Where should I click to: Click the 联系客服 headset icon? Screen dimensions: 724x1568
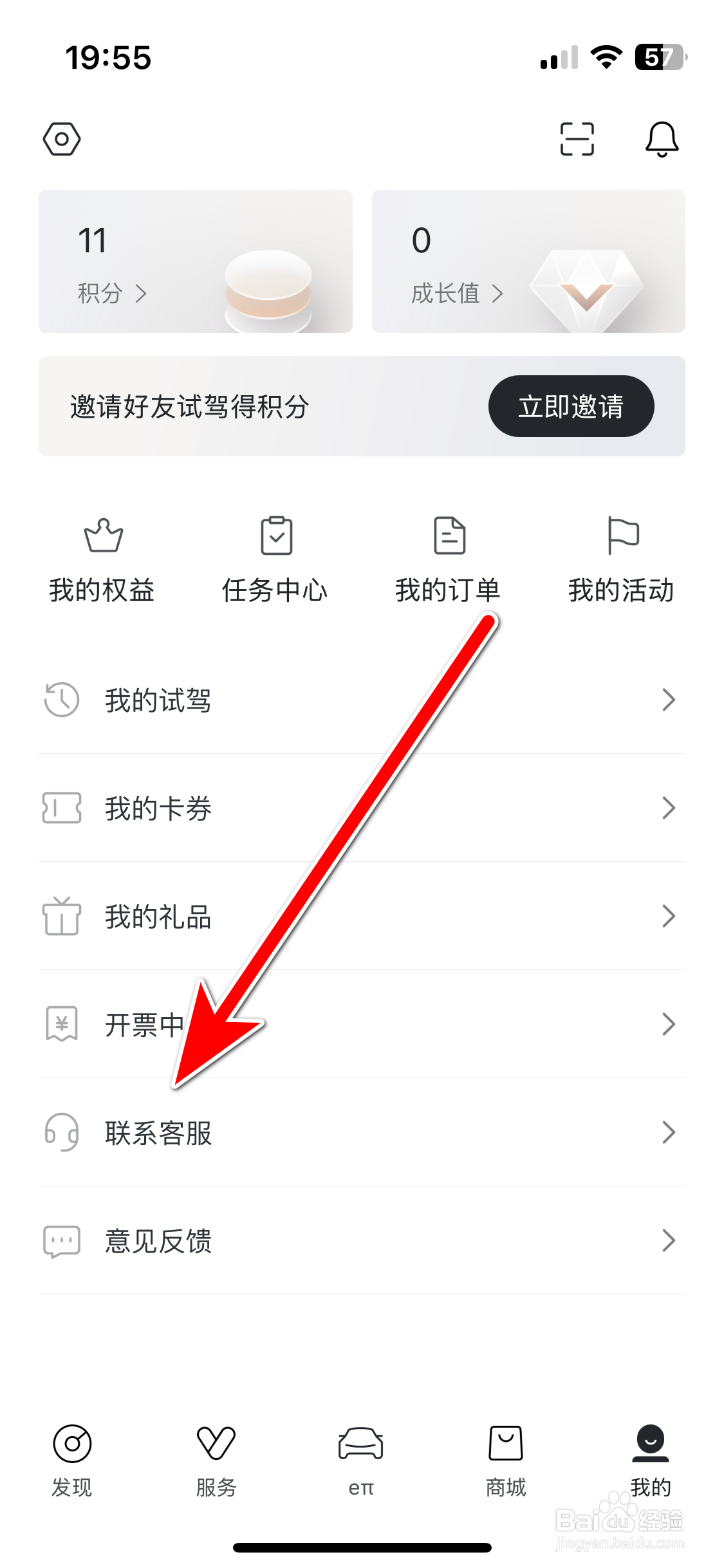61,1133
